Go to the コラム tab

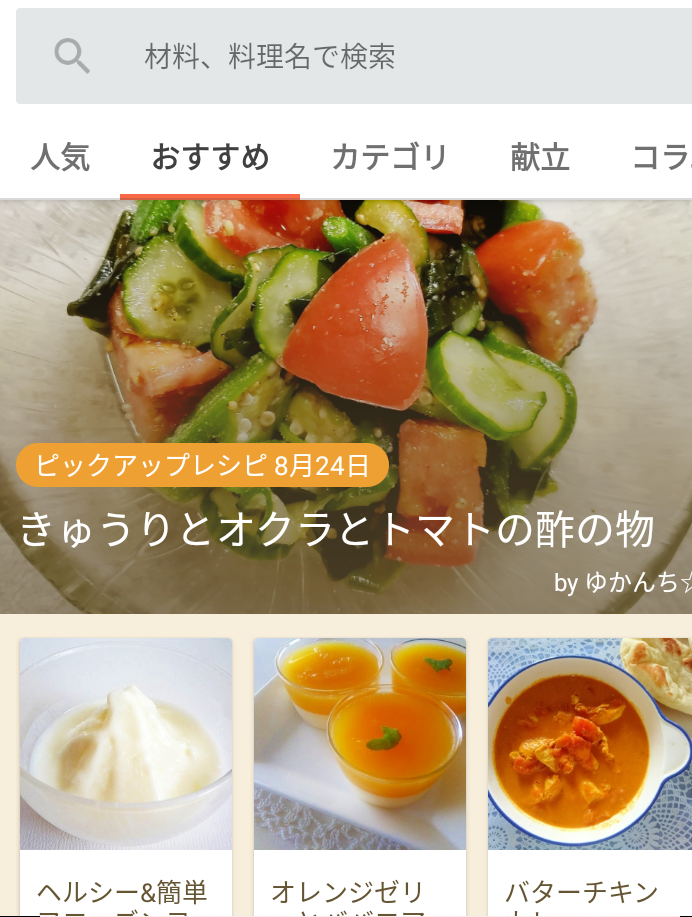(662, 158)
